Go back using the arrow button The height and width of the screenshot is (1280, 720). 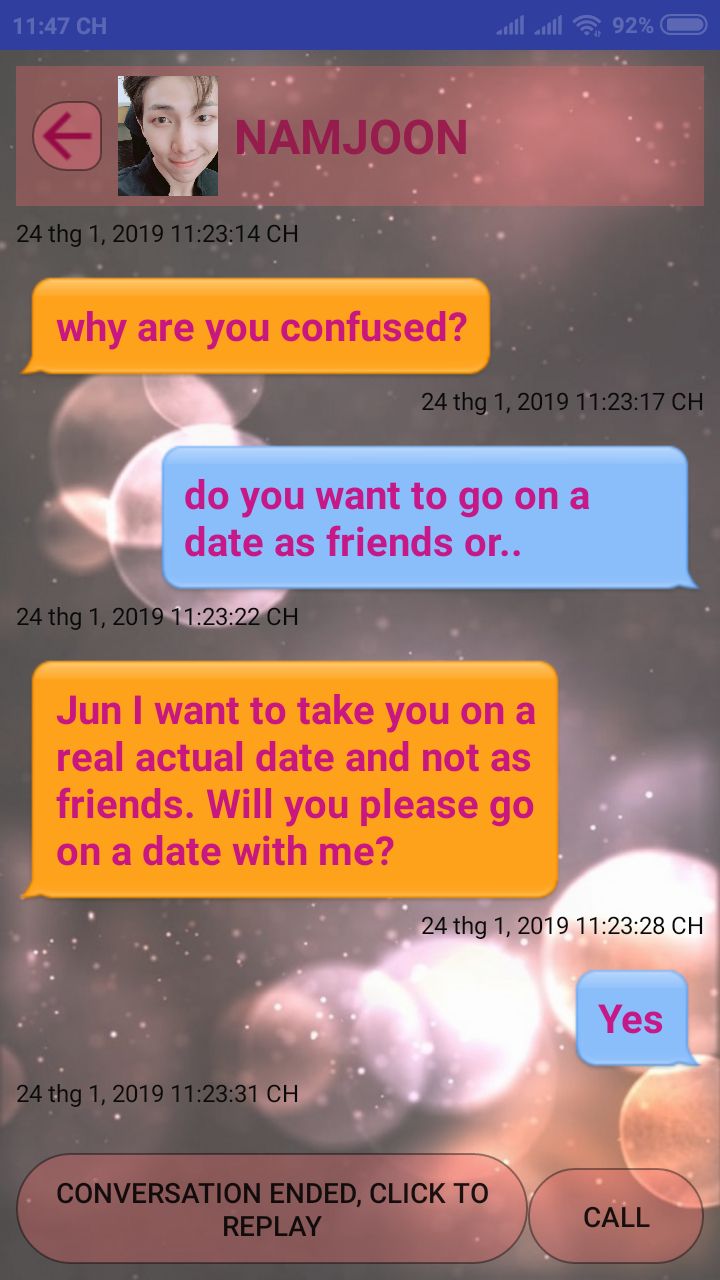[67, 136]
